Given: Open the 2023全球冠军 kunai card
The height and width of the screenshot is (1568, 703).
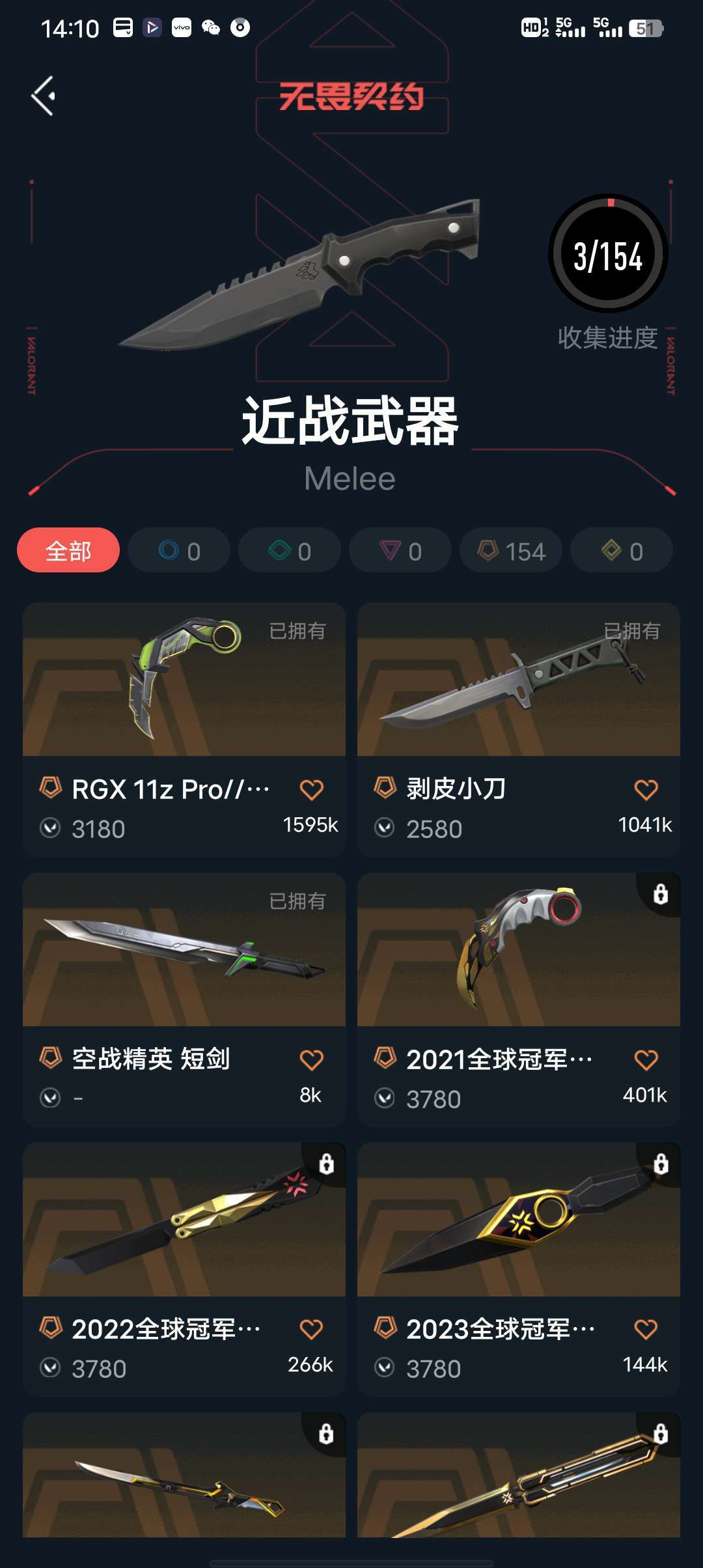Looking at the screenshot, I should point(519,1269).
